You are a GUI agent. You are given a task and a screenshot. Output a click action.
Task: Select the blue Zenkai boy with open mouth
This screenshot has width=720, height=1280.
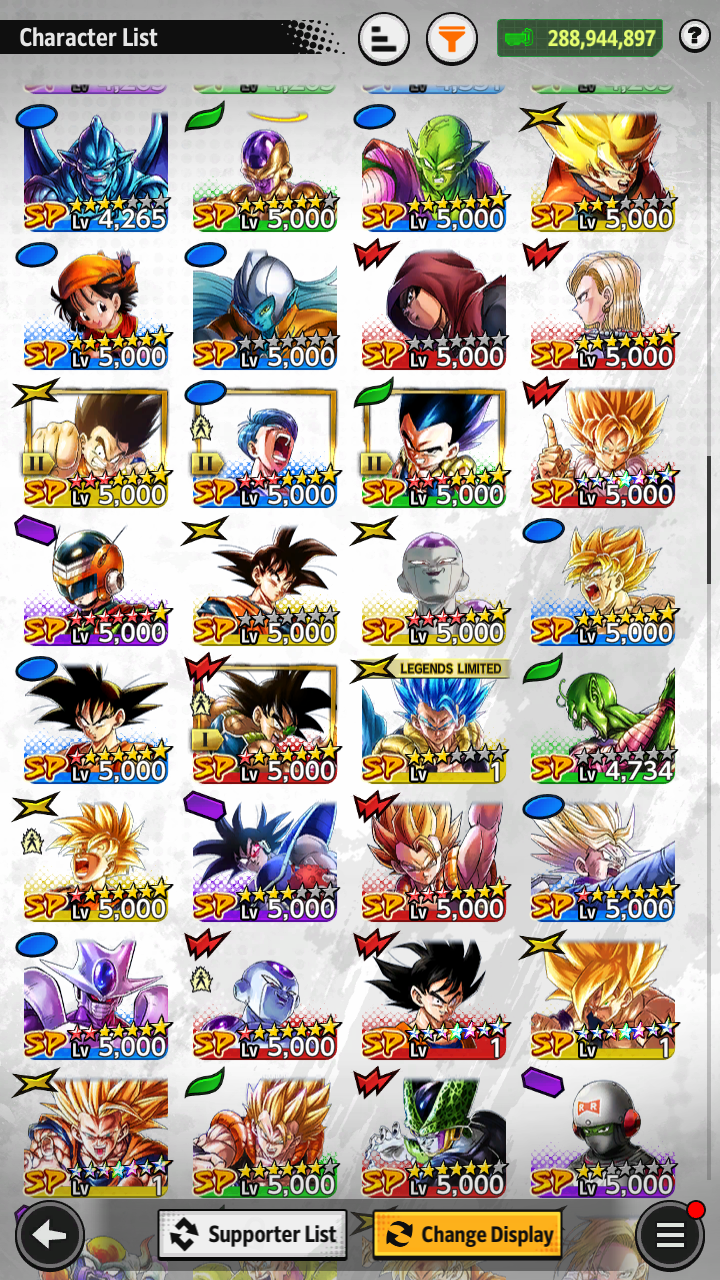[265, 447]
